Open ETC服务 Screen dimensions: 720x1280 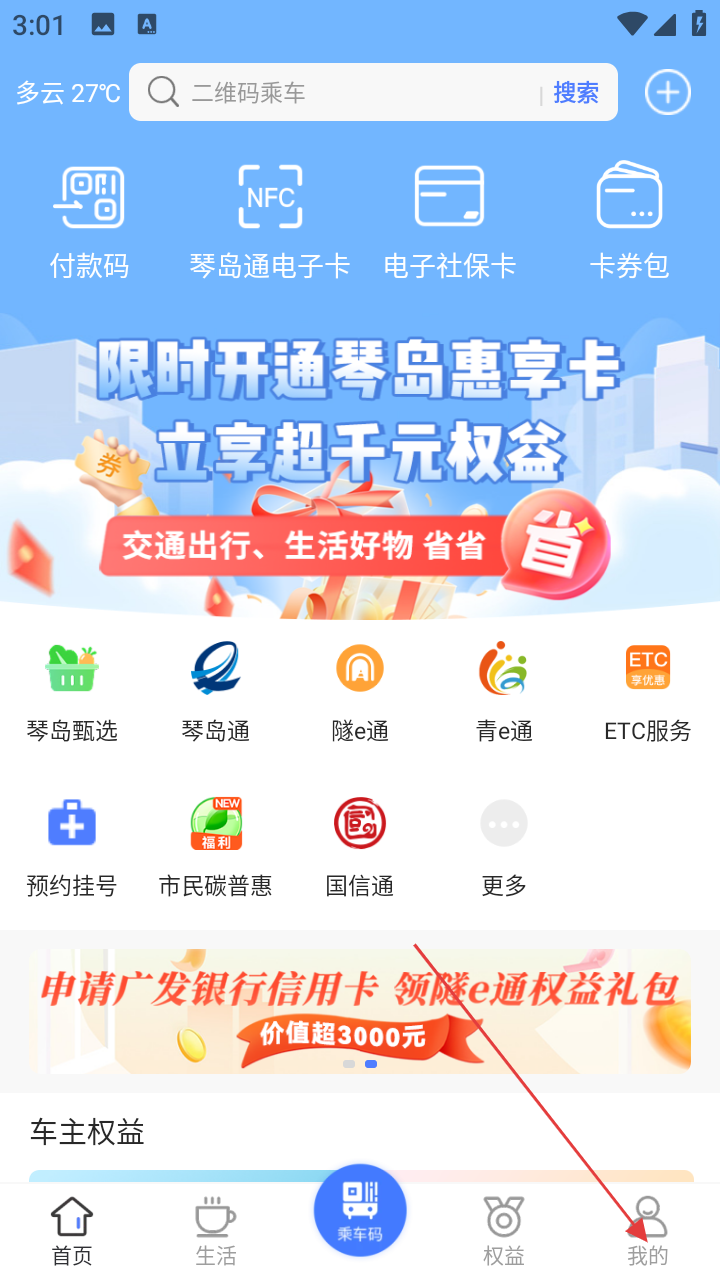pos(648,692)
